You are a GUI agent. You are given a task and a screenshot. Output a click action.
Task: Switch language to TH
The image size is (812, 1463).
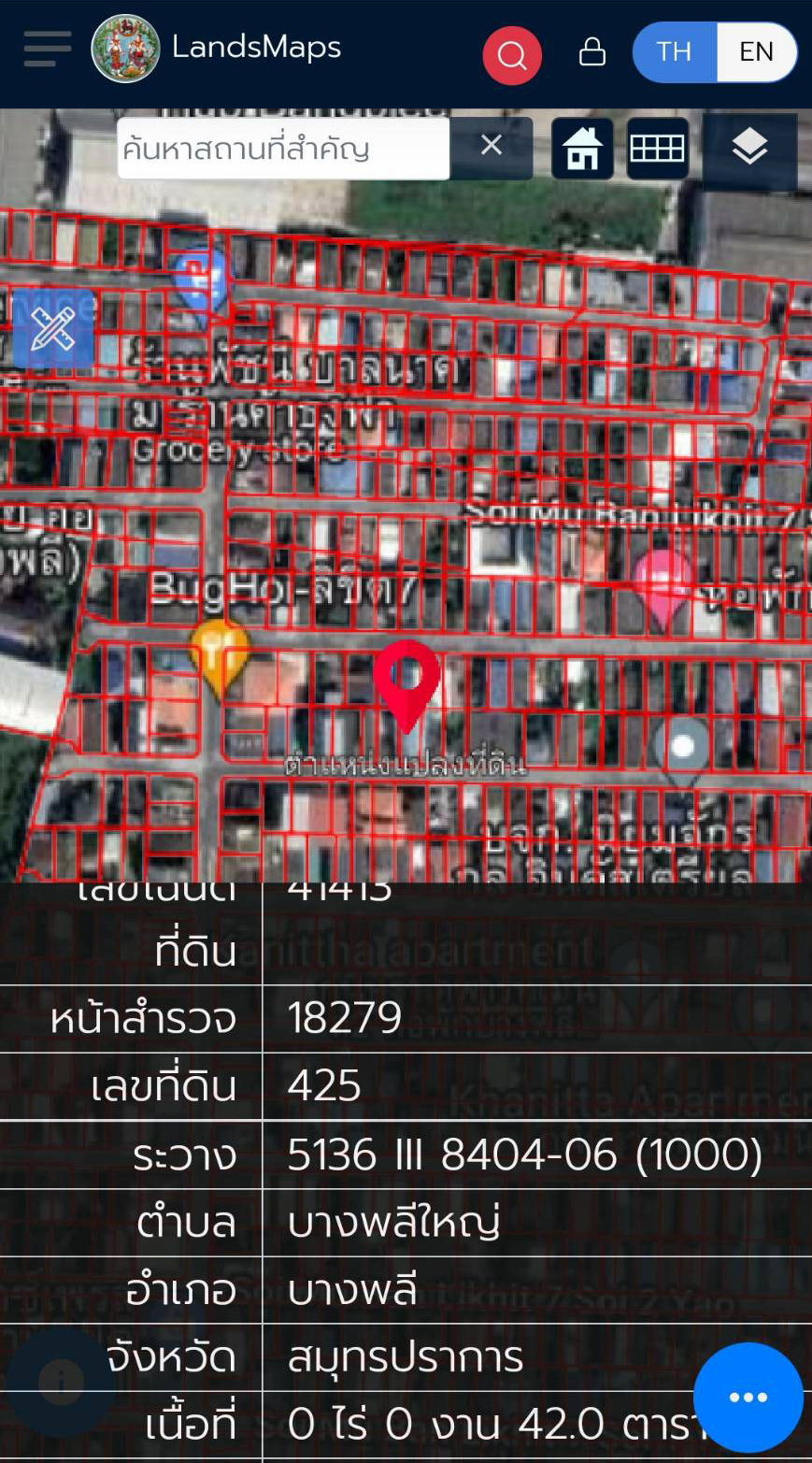(x=674, y=51)
